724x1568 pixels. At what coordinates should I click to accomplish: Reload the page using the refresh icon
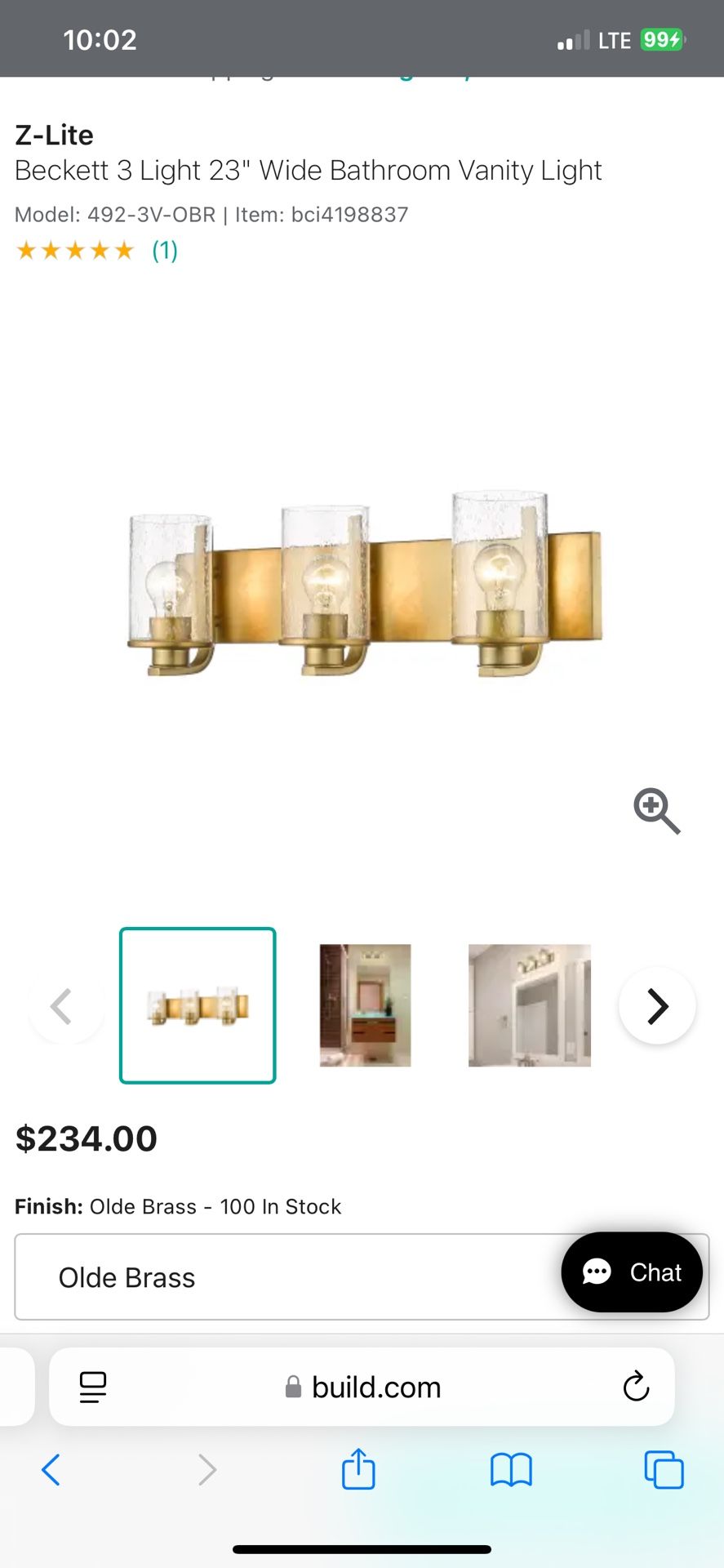click(x=636, y=1386)
